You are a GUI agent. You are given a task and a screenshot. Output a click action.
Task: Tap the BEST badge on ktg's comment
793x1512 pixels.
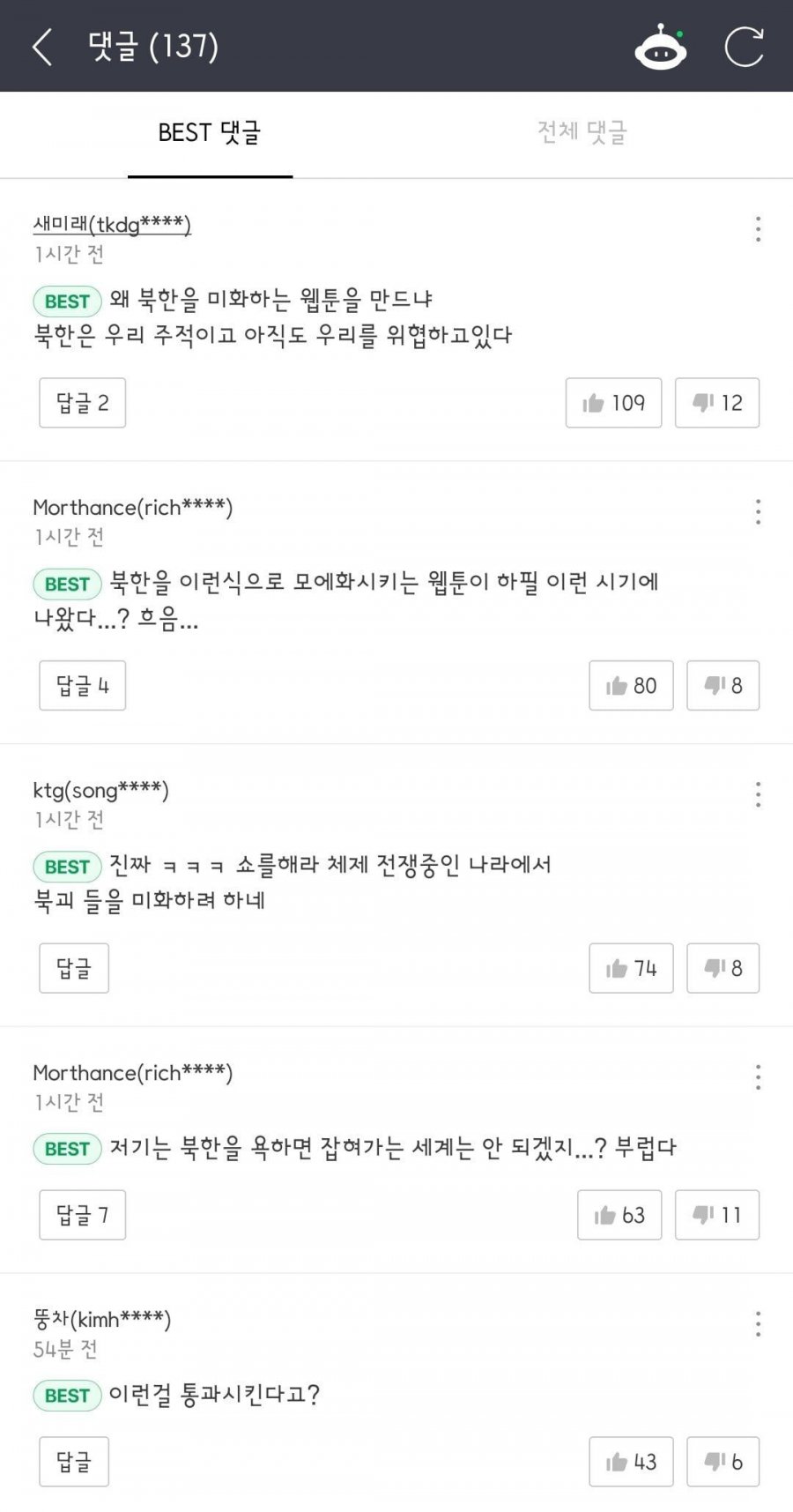(x=65, y=866)
